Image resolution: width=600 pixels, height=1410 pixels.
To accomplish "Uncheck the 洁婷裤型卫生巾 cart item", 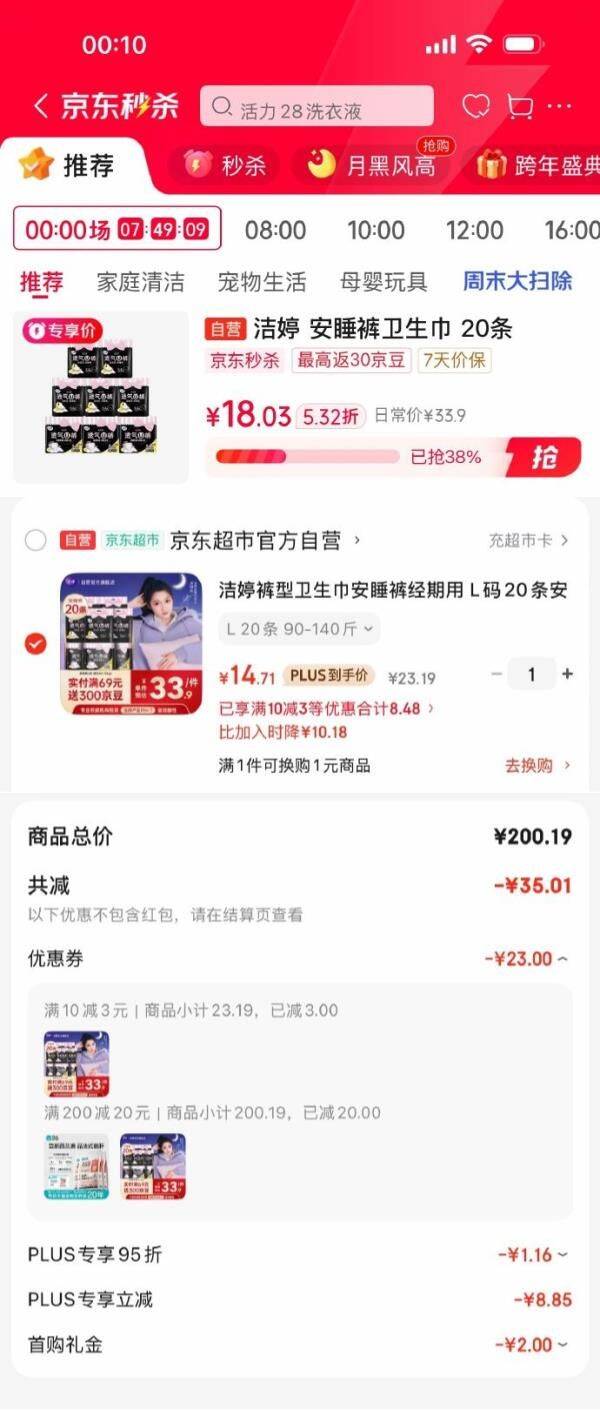I will coord(36,644).
